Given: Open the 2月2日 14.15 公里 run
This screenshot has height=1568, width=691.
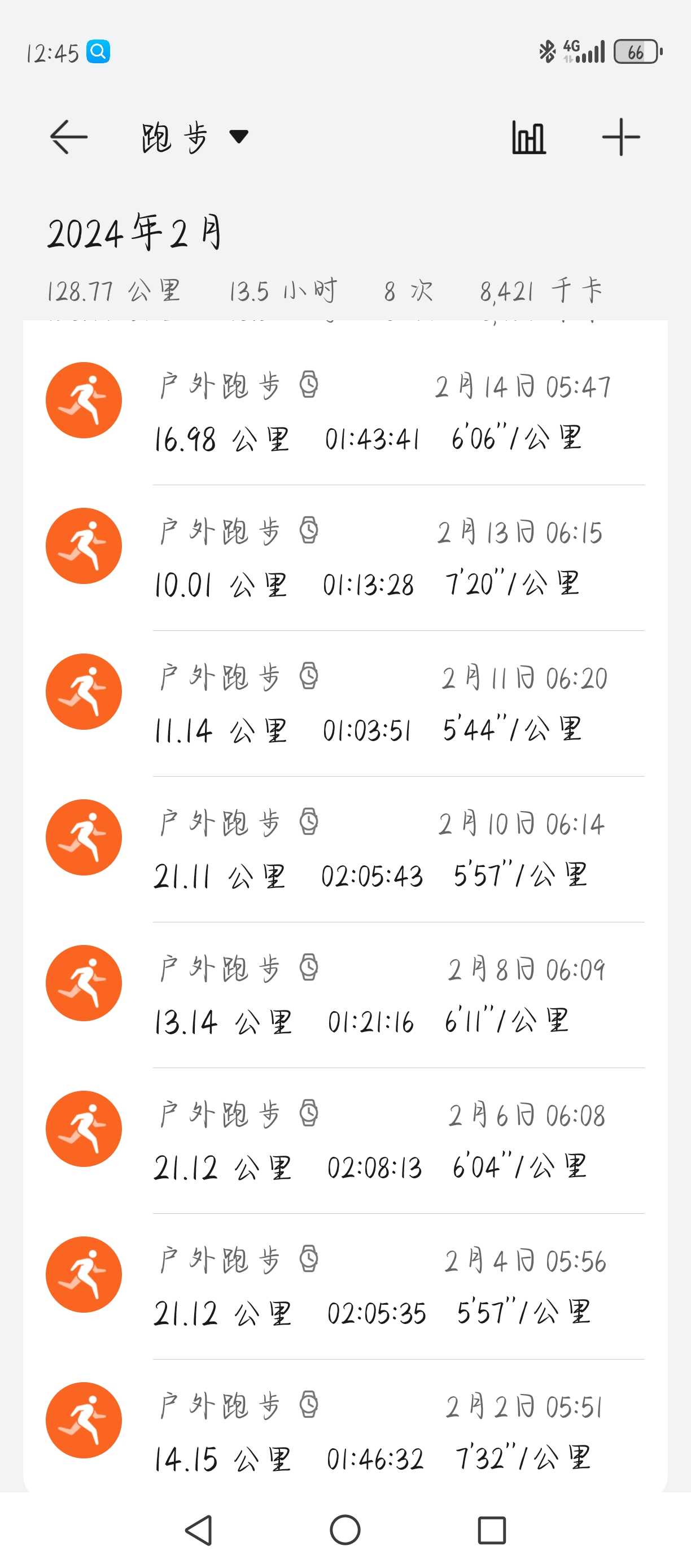Looking at the screenshot, I should pyautogui.click(x=345, y=1426).
